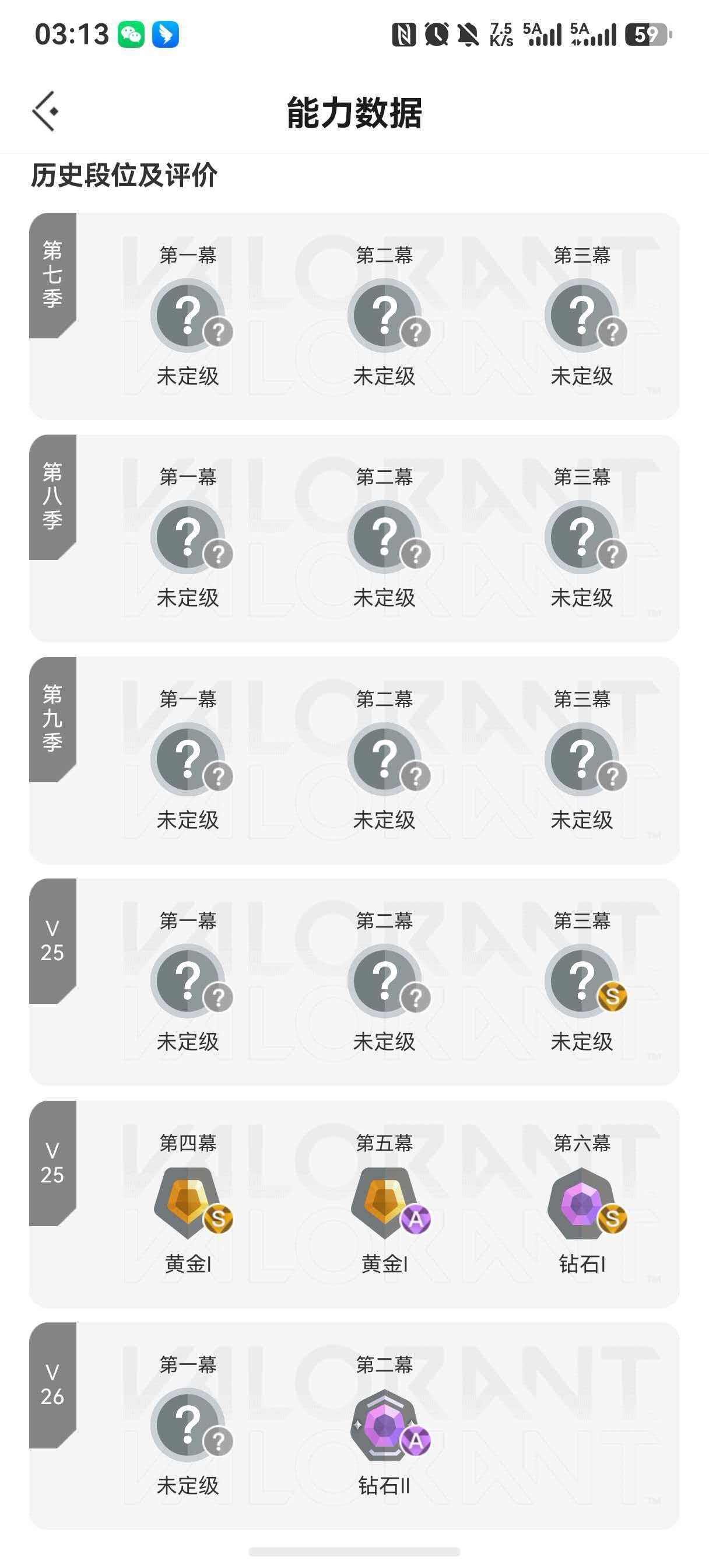Screen dimensions: 709x1568
Task: Tap the battery level indicator
Action: (645, 33)
